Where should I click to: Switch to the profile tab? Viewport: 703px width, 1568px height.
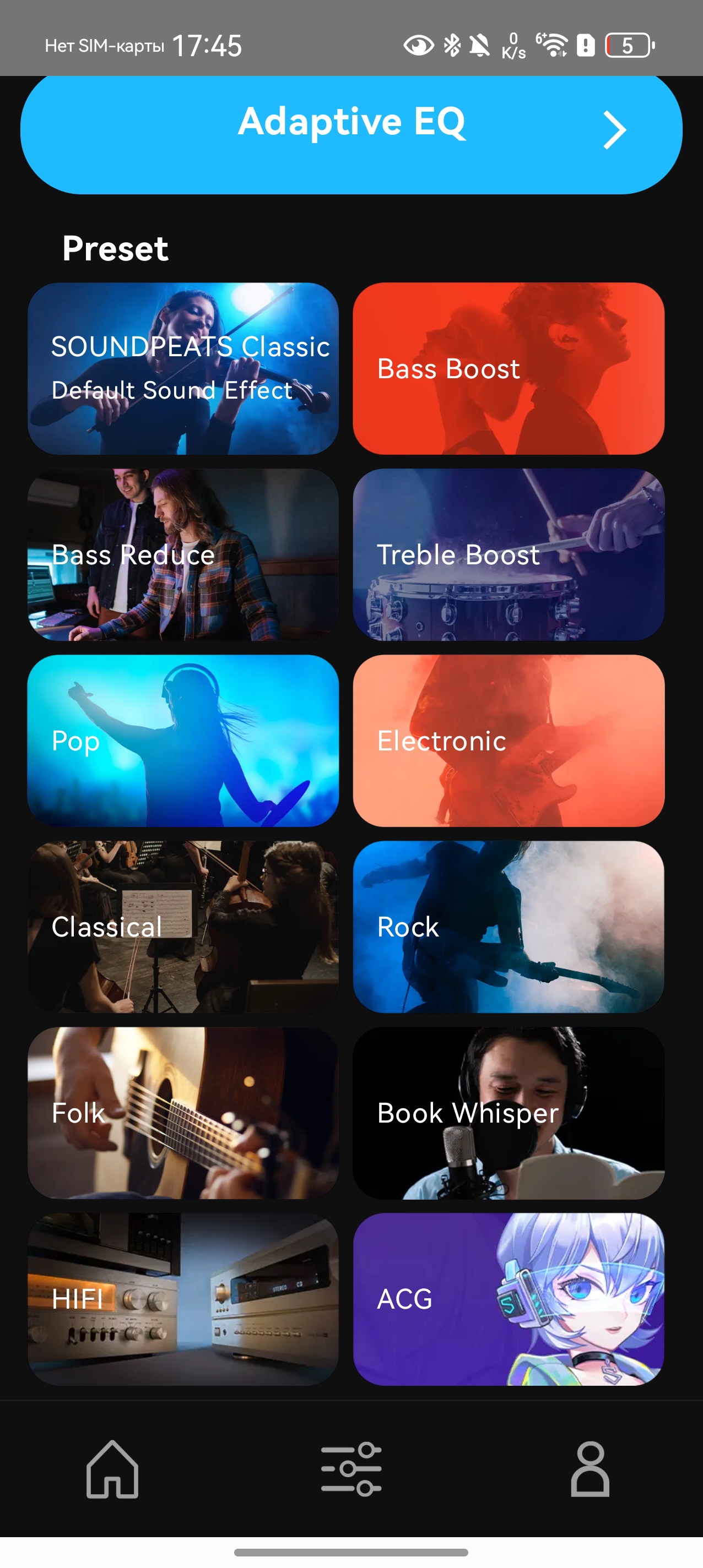coord(590,1468)
